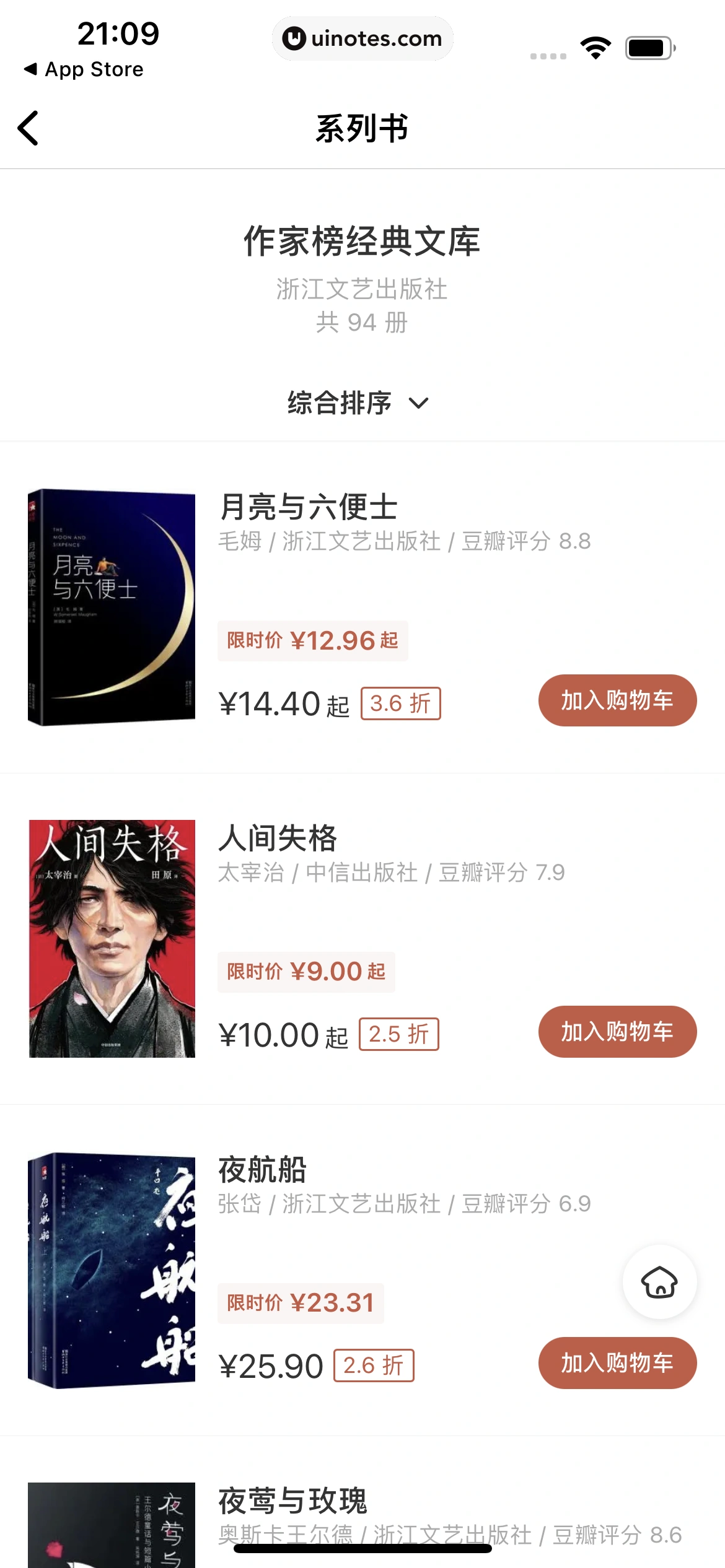
Task: Open the 综合排序 sort dropdown
Action: click(x=358, y=403)
